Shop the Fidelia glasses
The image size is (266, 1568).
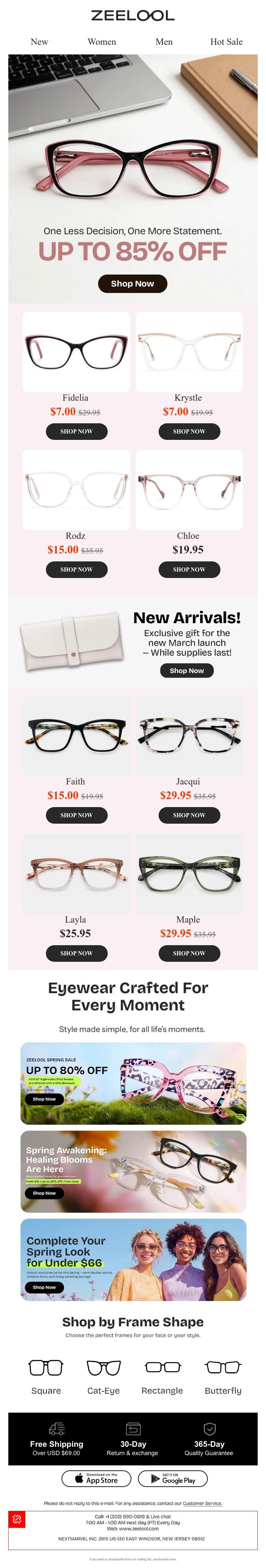pos(76,432)
